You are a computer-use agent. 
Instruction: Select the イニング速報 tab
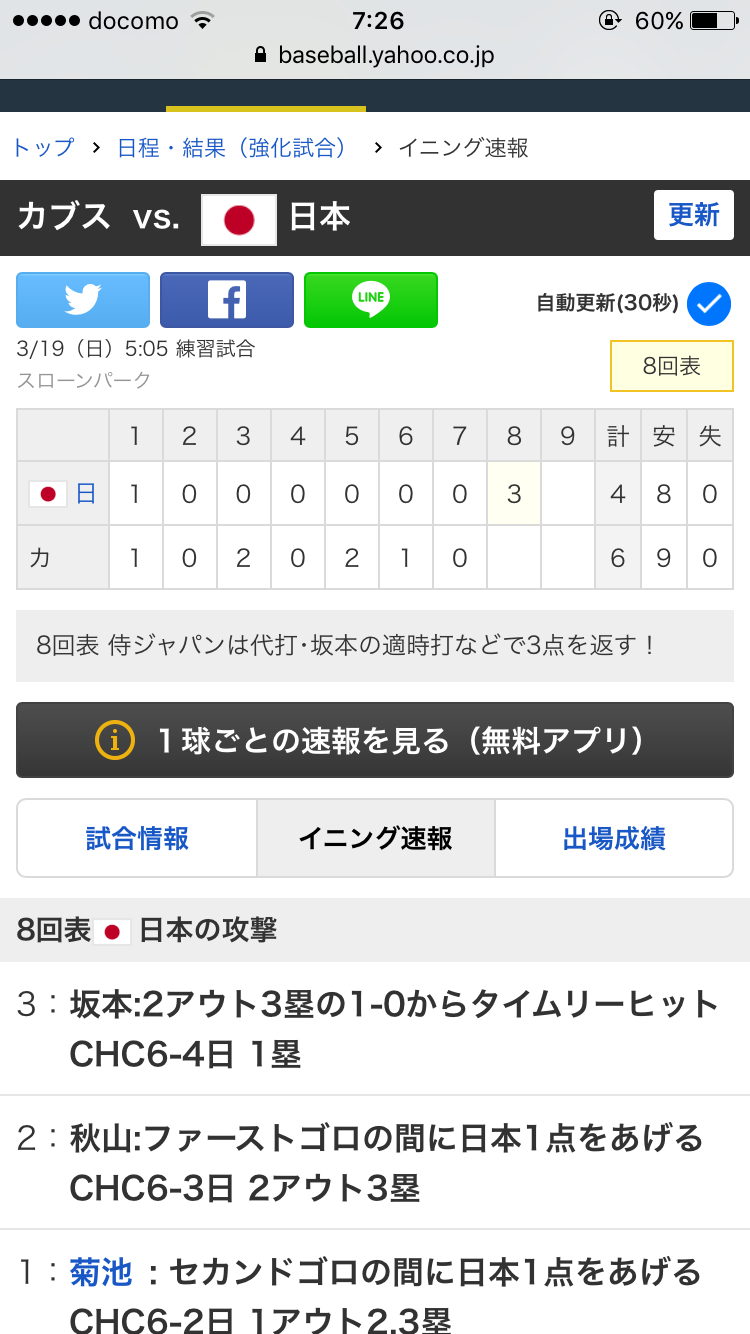(375, 838)
